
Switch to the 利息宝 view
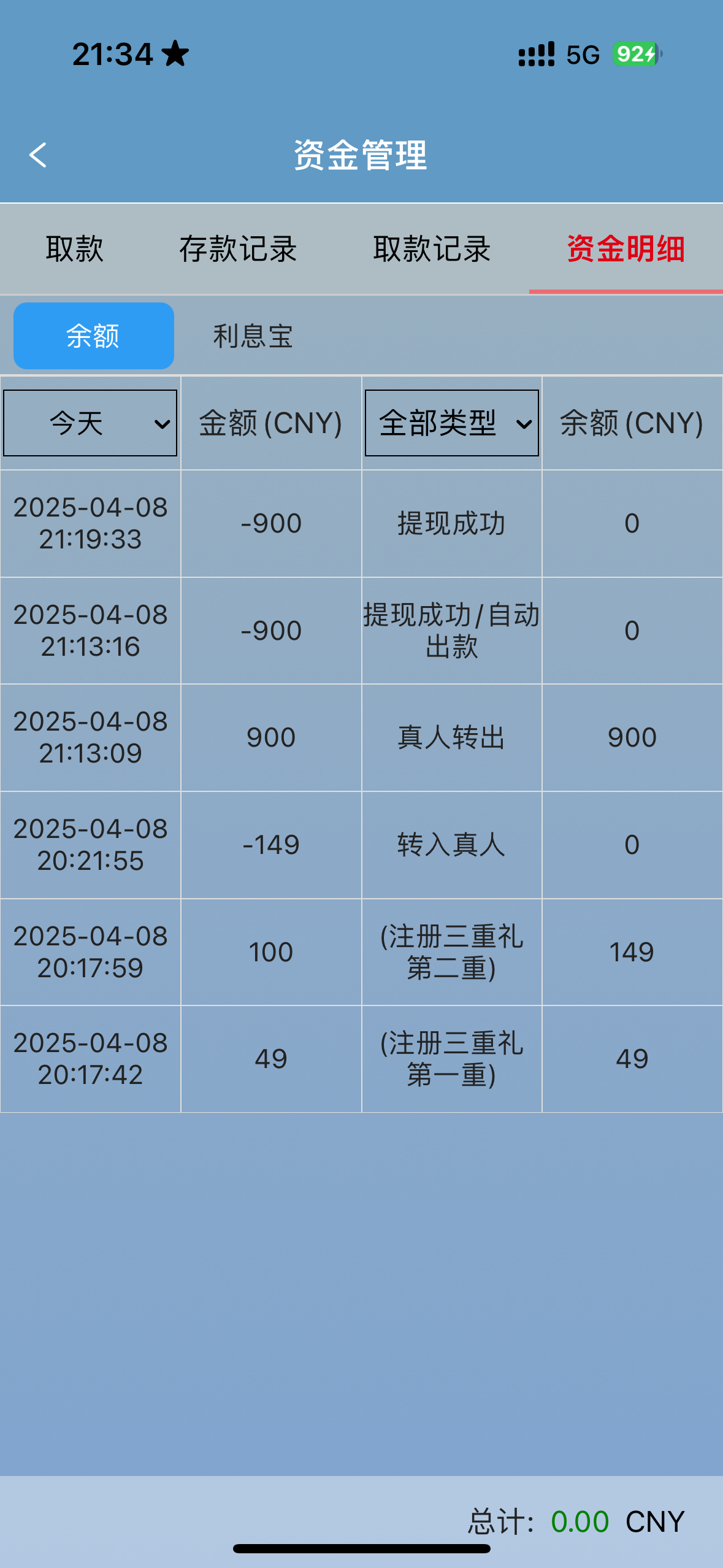[253, 336]
